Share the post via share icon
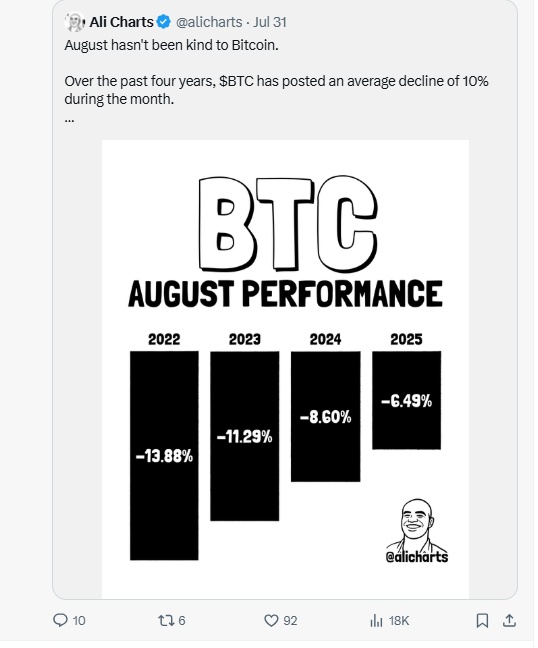The width and height of the screenshot is (538, 648). coord(510,620)
